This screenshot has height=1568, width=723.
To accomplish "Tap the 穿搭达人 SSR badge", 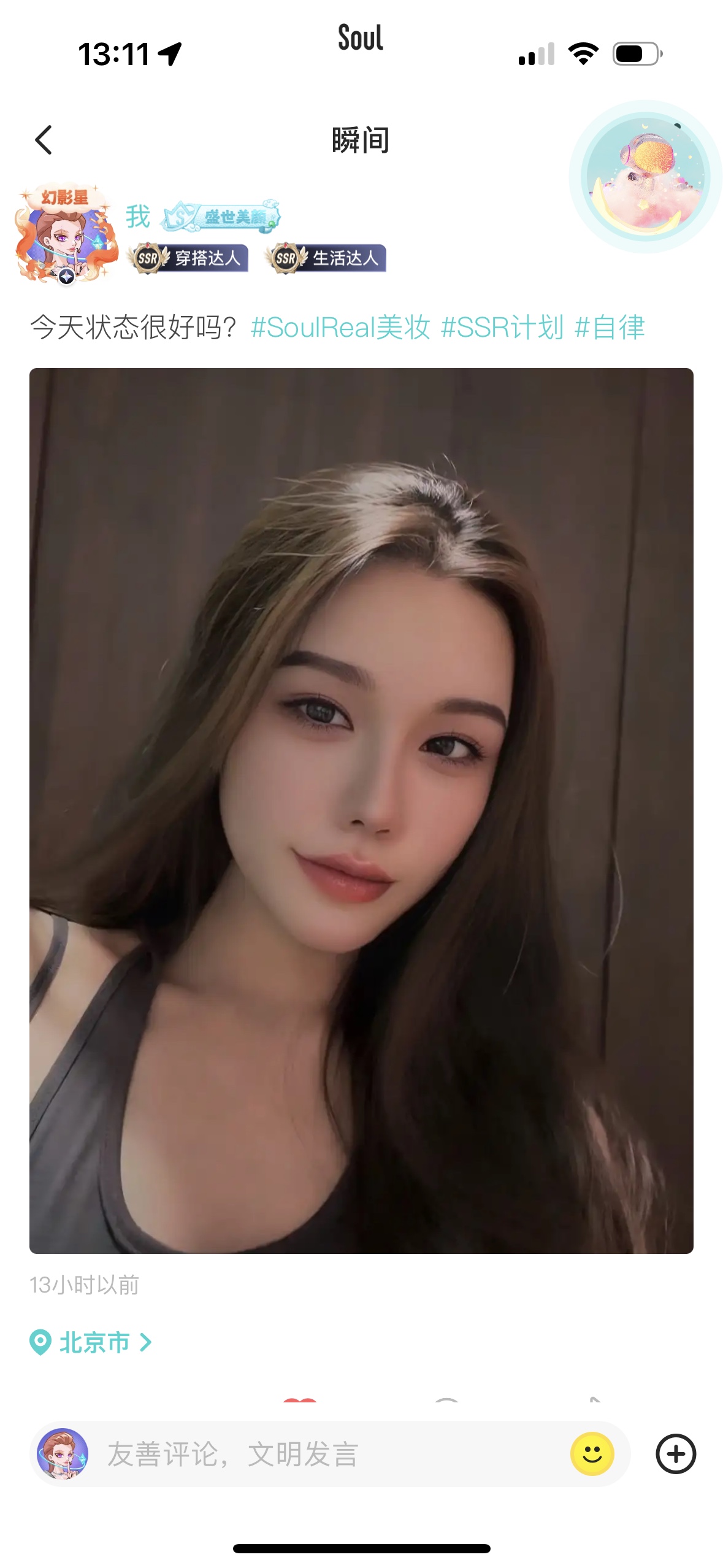I will pyautogui.click(x=188, y=258).
